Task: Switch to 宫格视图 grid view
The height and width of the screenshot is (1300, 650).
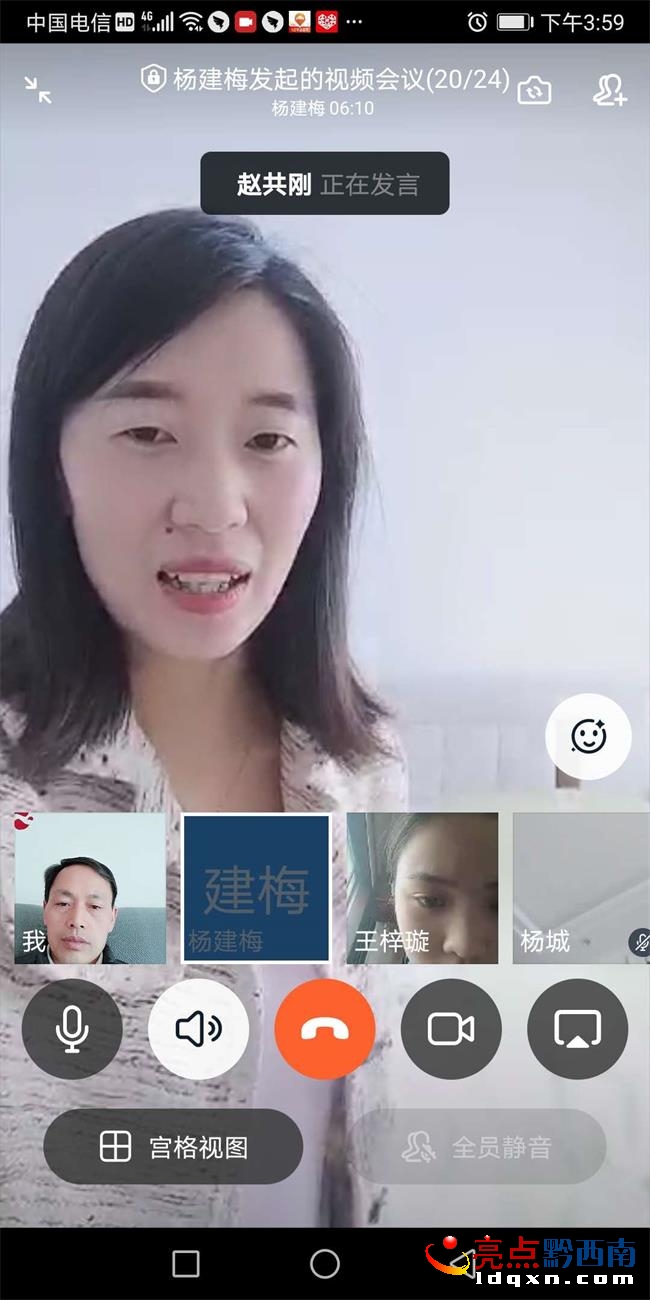Action: coord(173,1147)
